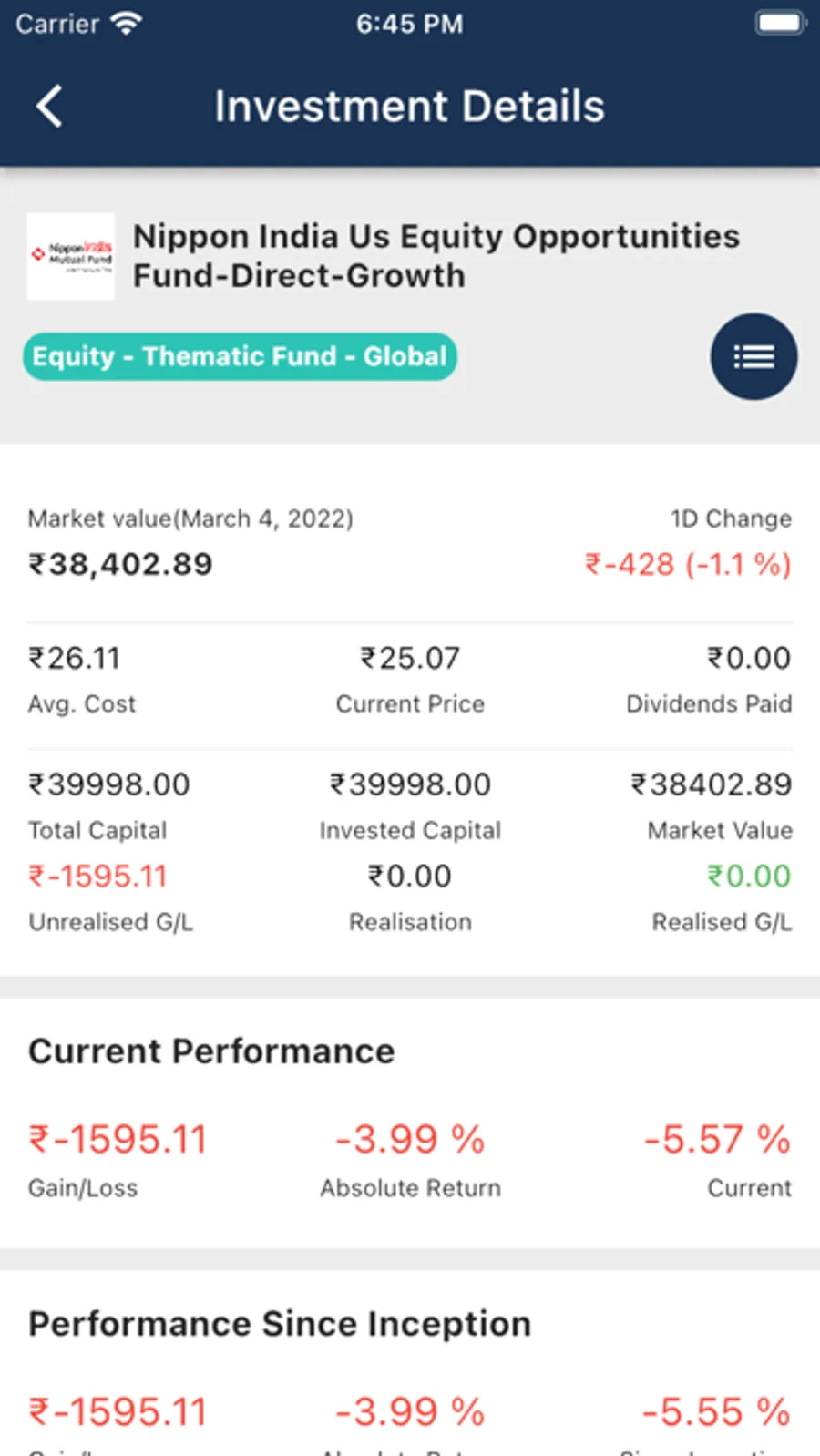820x1456 pixels.
Task: Tap the hamburger list inside the blue circle
Action: 753,356
